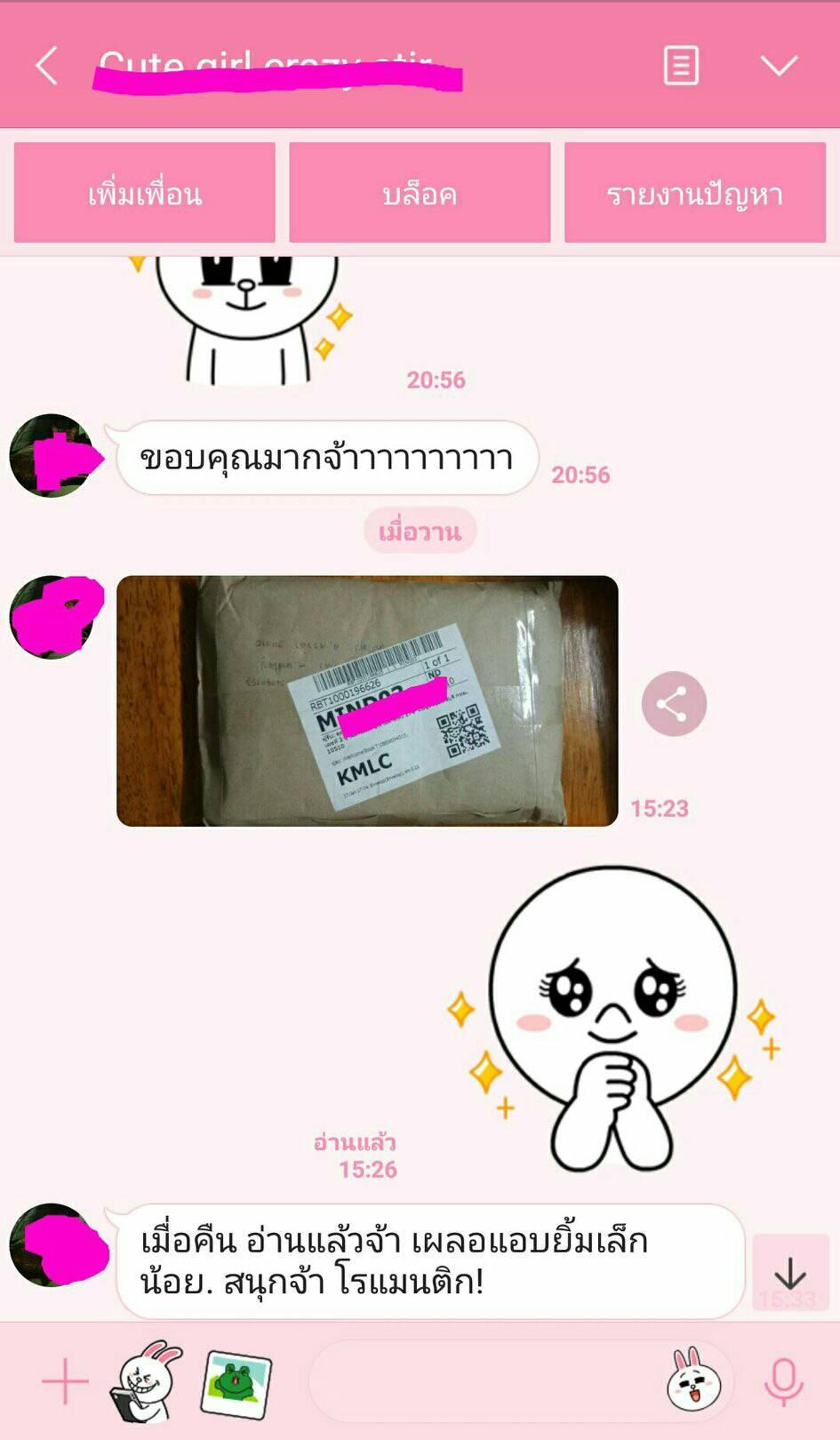
Task: Tap the เพิ่มเพื่อน (add friend) button
Action: coord(145,193)
